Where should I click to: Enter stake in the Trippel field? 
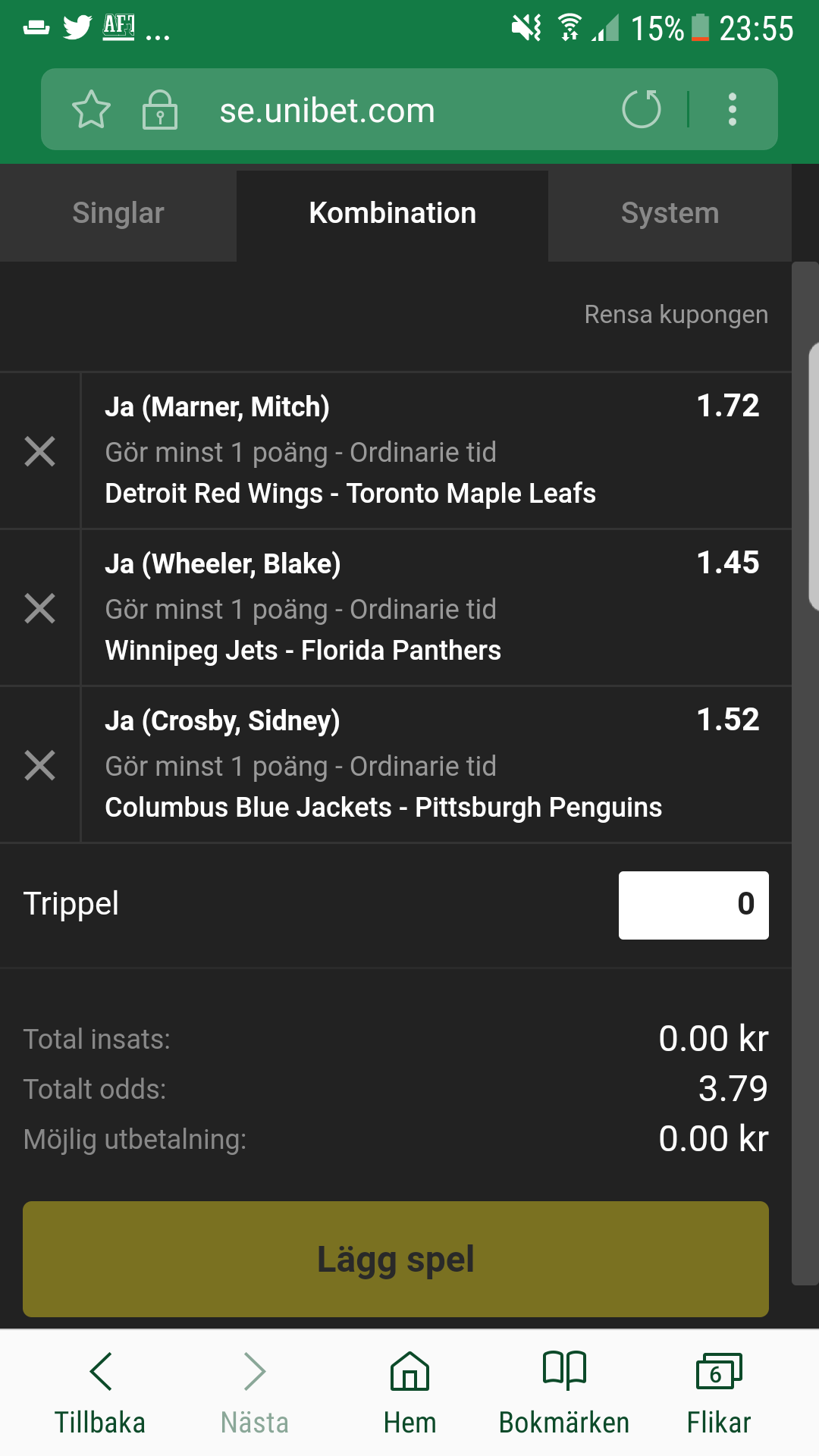tap(693, 905)
